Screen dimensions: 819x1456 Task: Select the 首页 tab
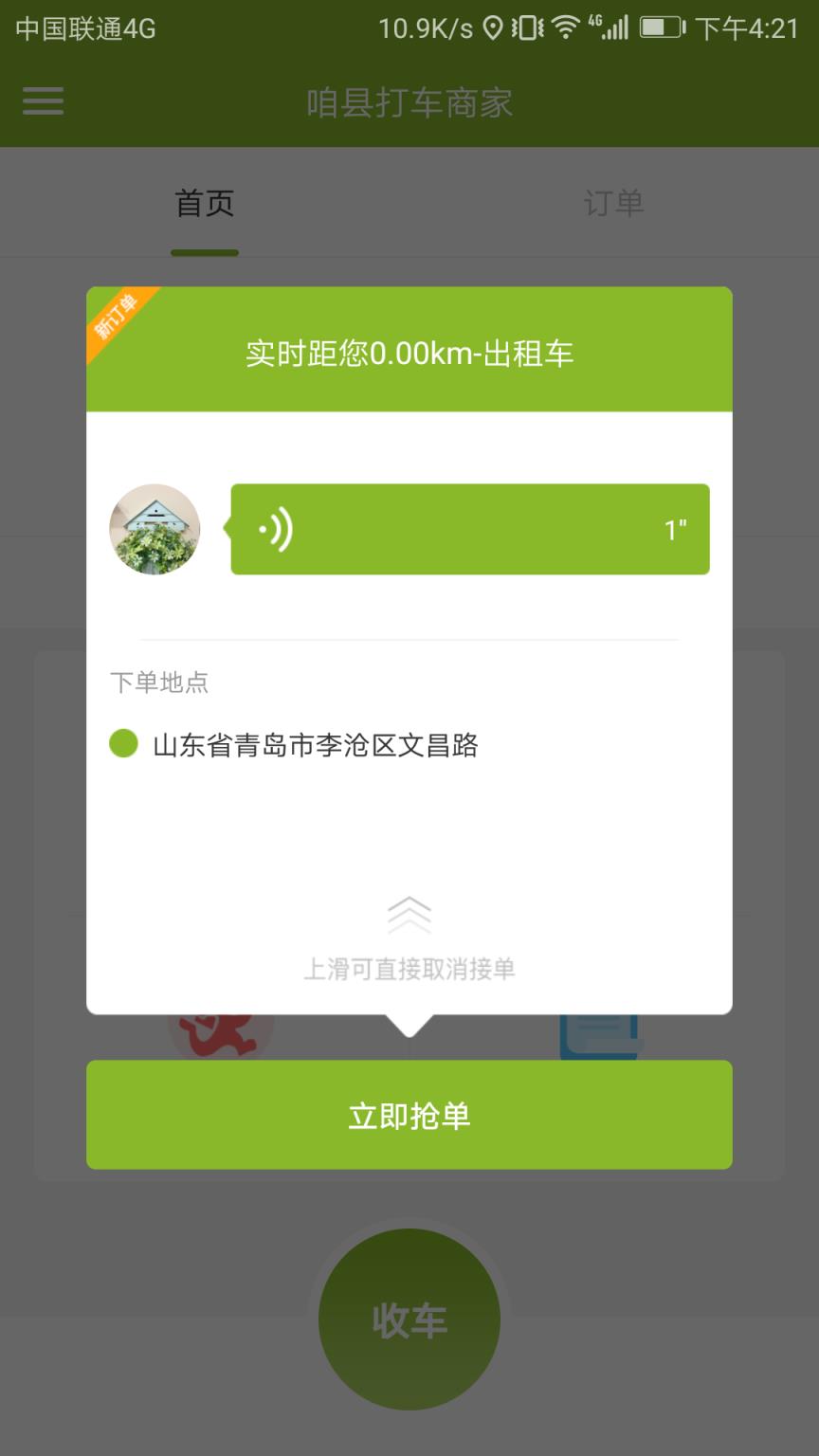205,202
